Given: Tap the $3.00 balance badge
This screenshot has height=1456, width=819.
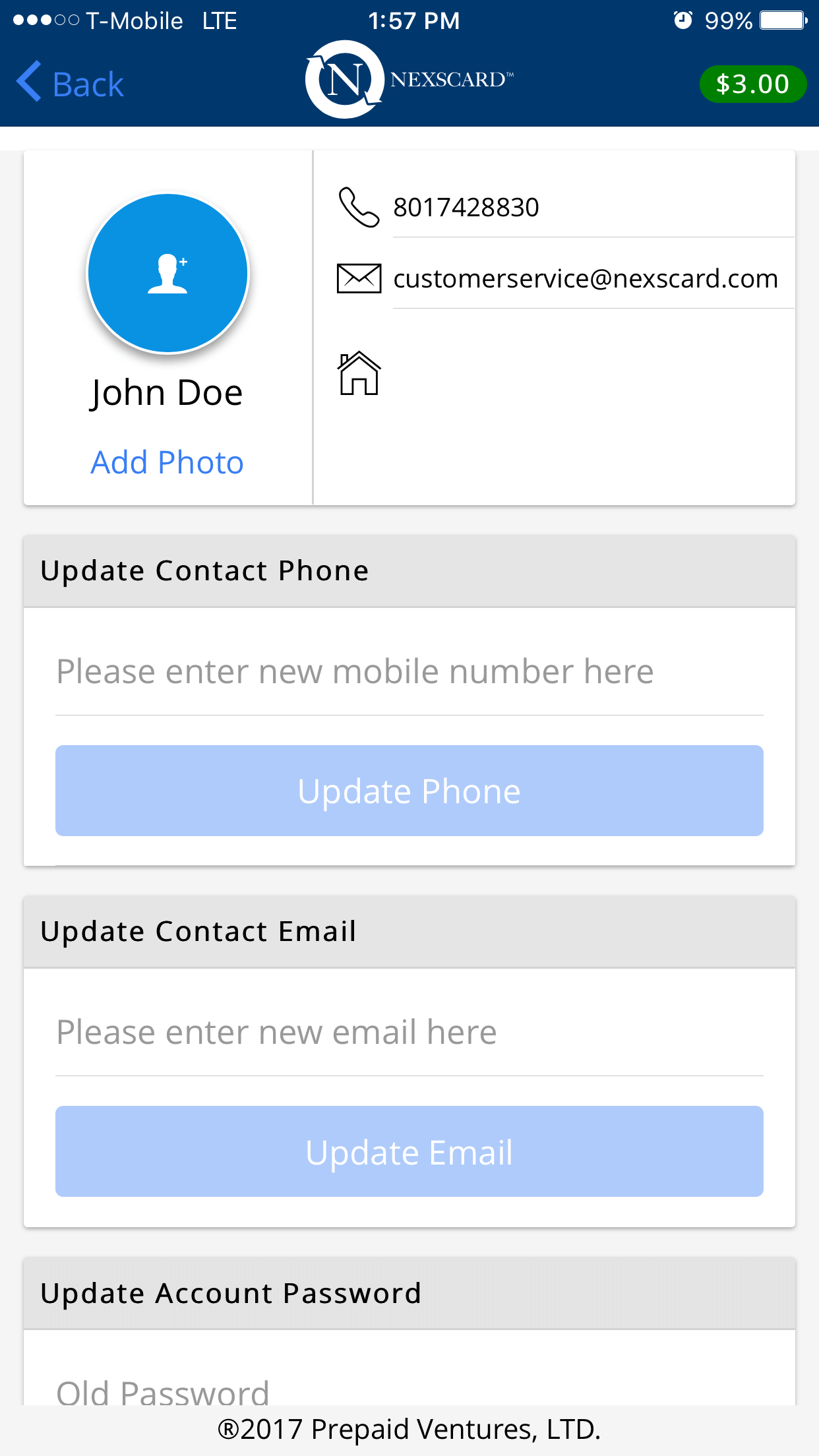Looking at the screenshot, I should (x=752, y=84).
